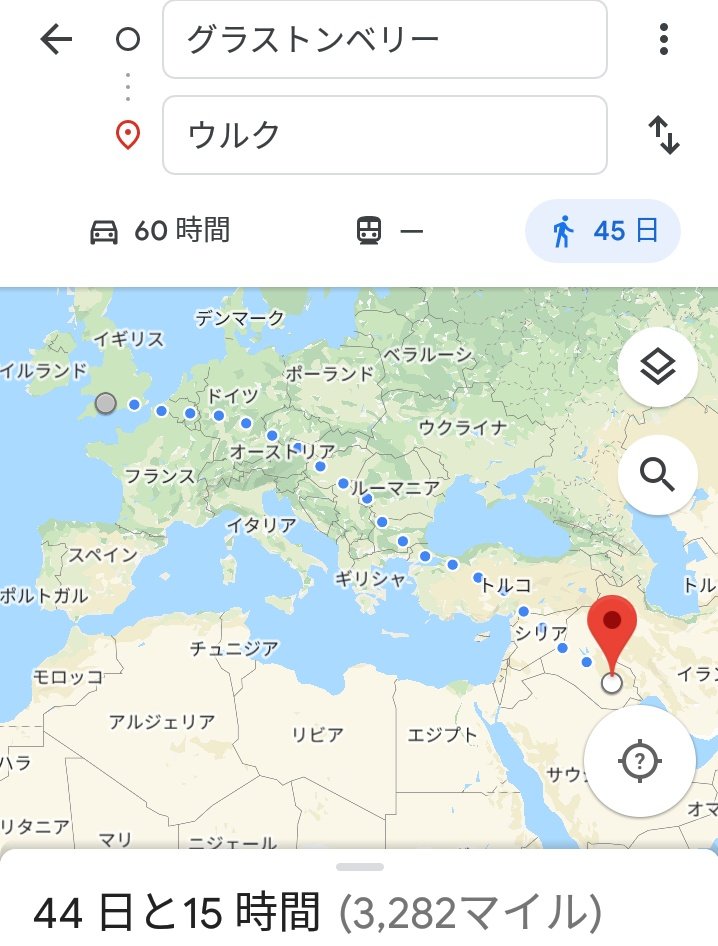Viewport: 718px width, 946px height.
Task: Tap the search along route button
Action: 658,475
